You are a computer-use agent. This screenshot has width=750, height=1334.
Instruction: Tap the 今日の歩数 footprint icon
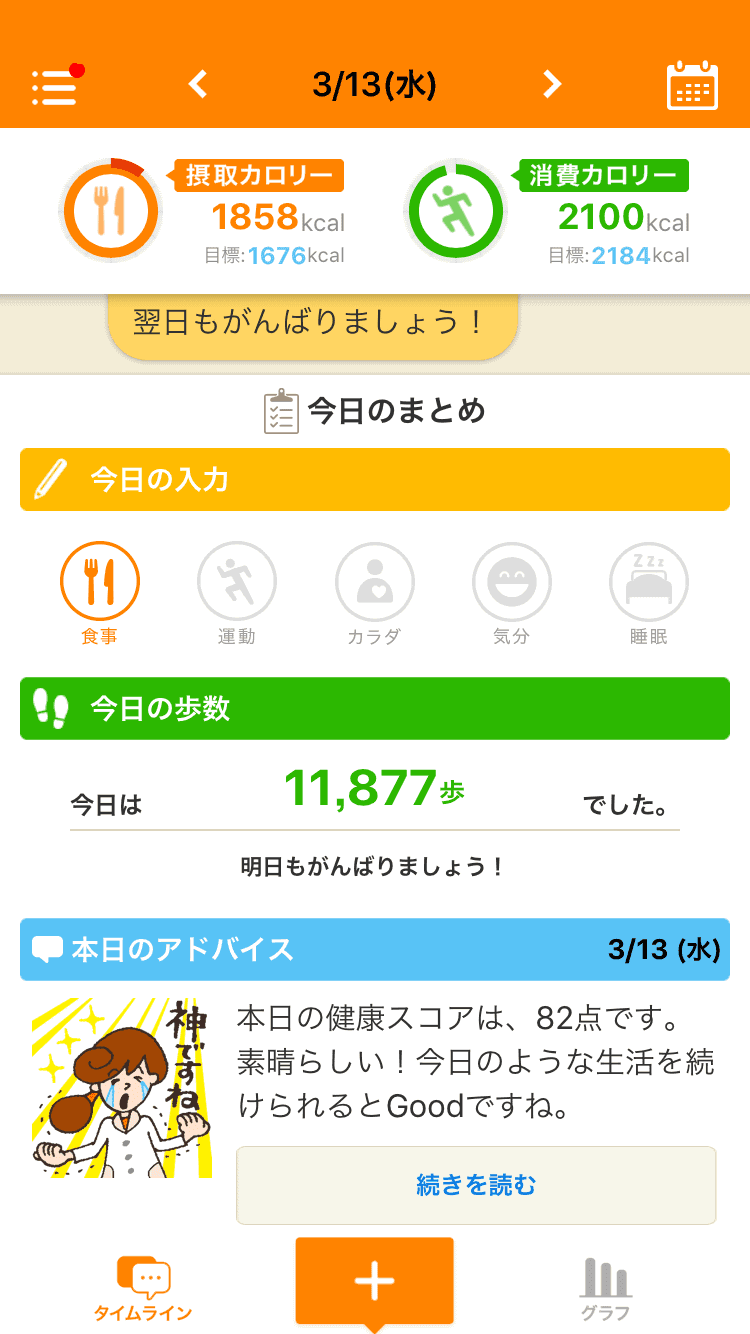point(50,708)
